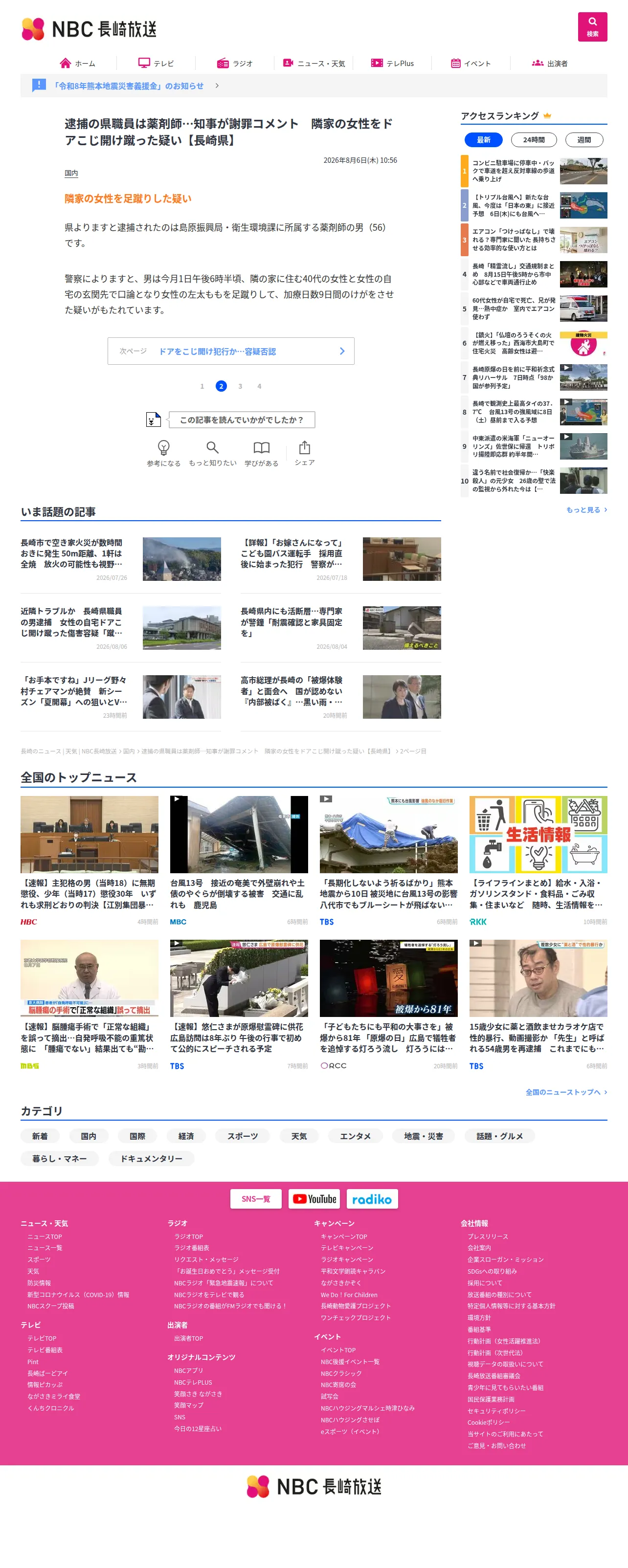The width and height of the screenshot is (628, 1568).
Task: Go to next page ドアをこじ開け犯行か
Action: (x=231, y=351)
